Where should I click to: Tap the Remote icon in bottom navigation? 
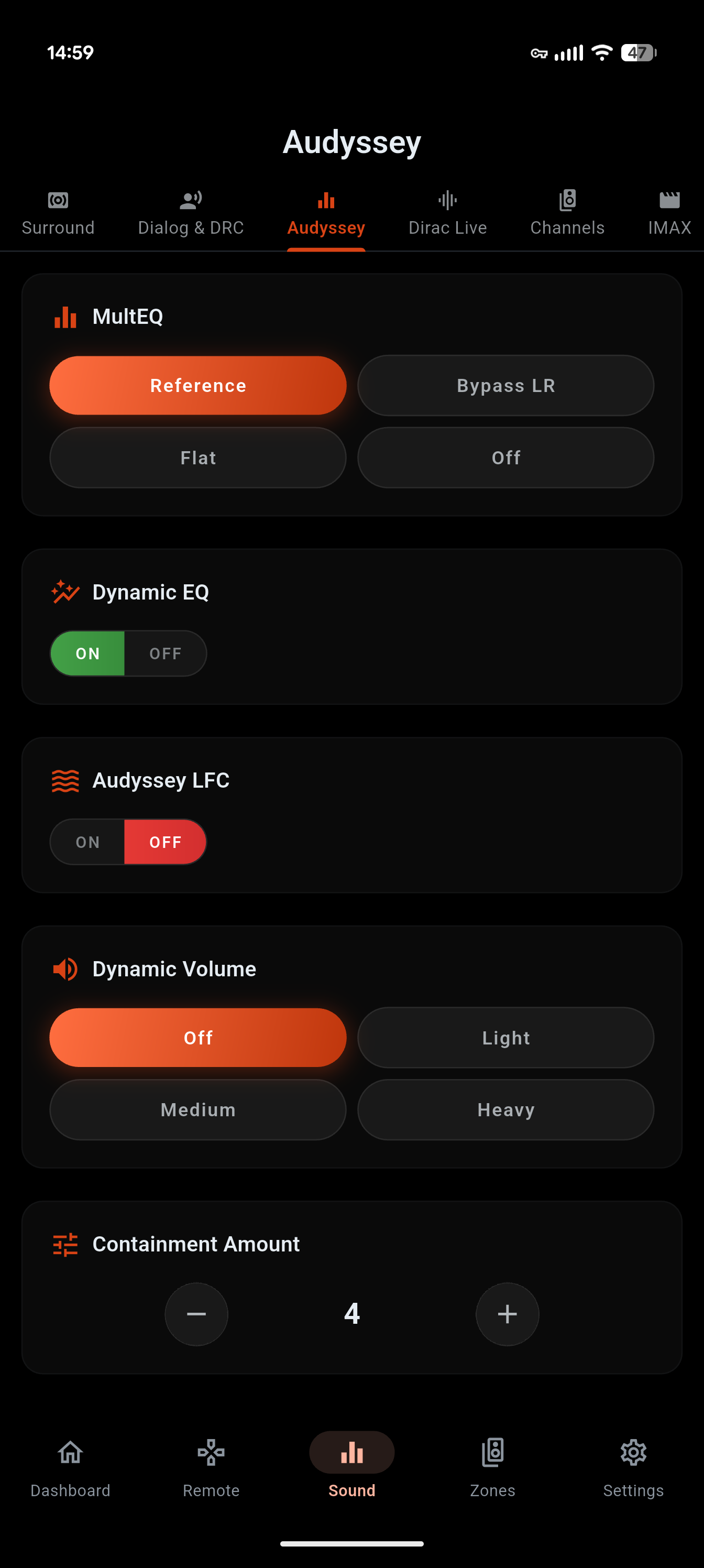[211, 1453]
